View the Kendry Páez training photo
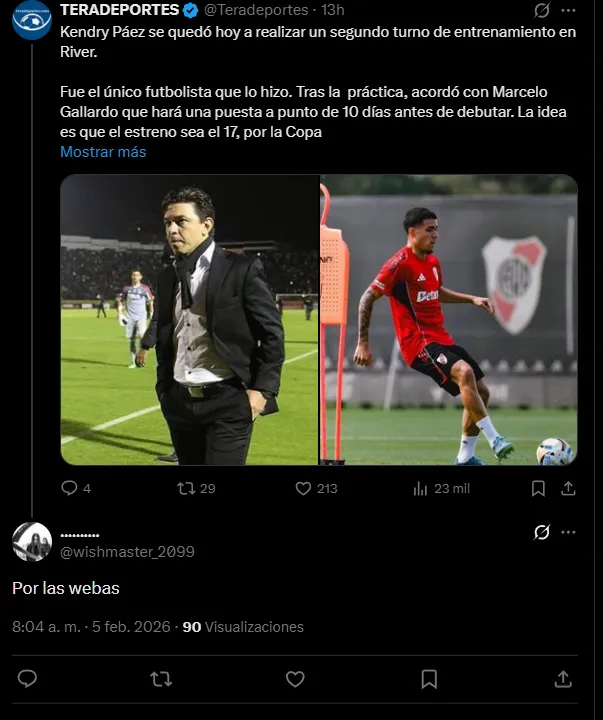This screenshot has height=720, width=603. (x=449, y=320)
